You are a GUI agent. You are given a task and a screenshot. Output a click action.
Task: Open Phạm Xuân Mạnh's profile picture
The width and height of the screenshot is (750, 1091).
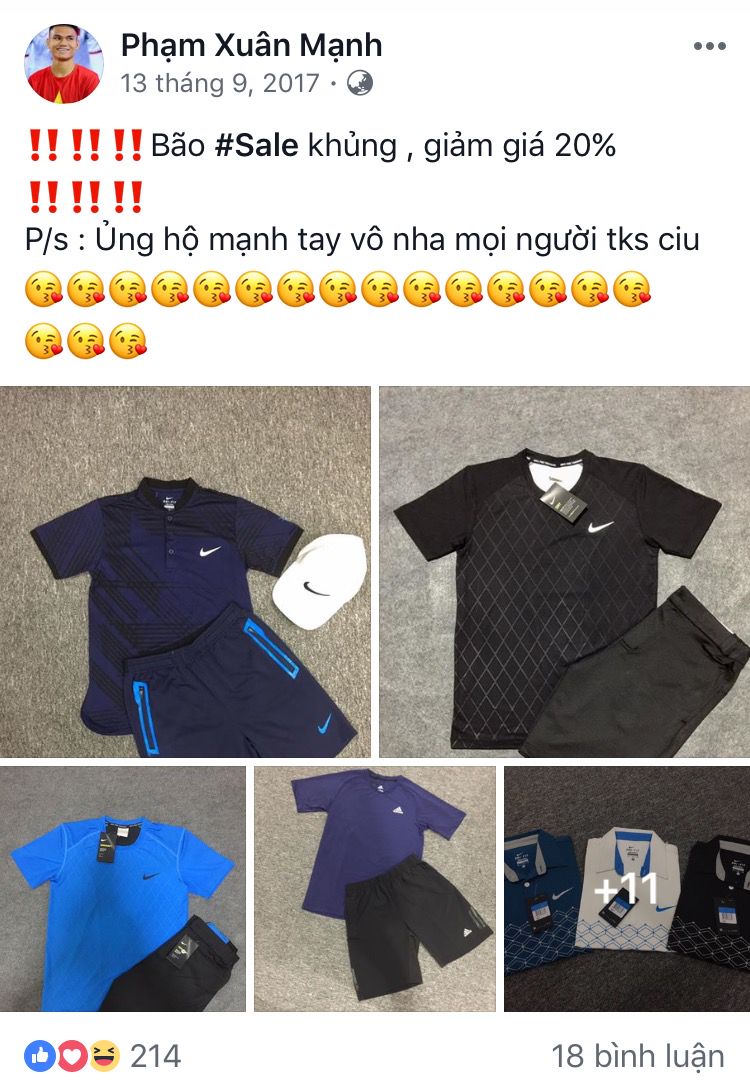[63, 63]
